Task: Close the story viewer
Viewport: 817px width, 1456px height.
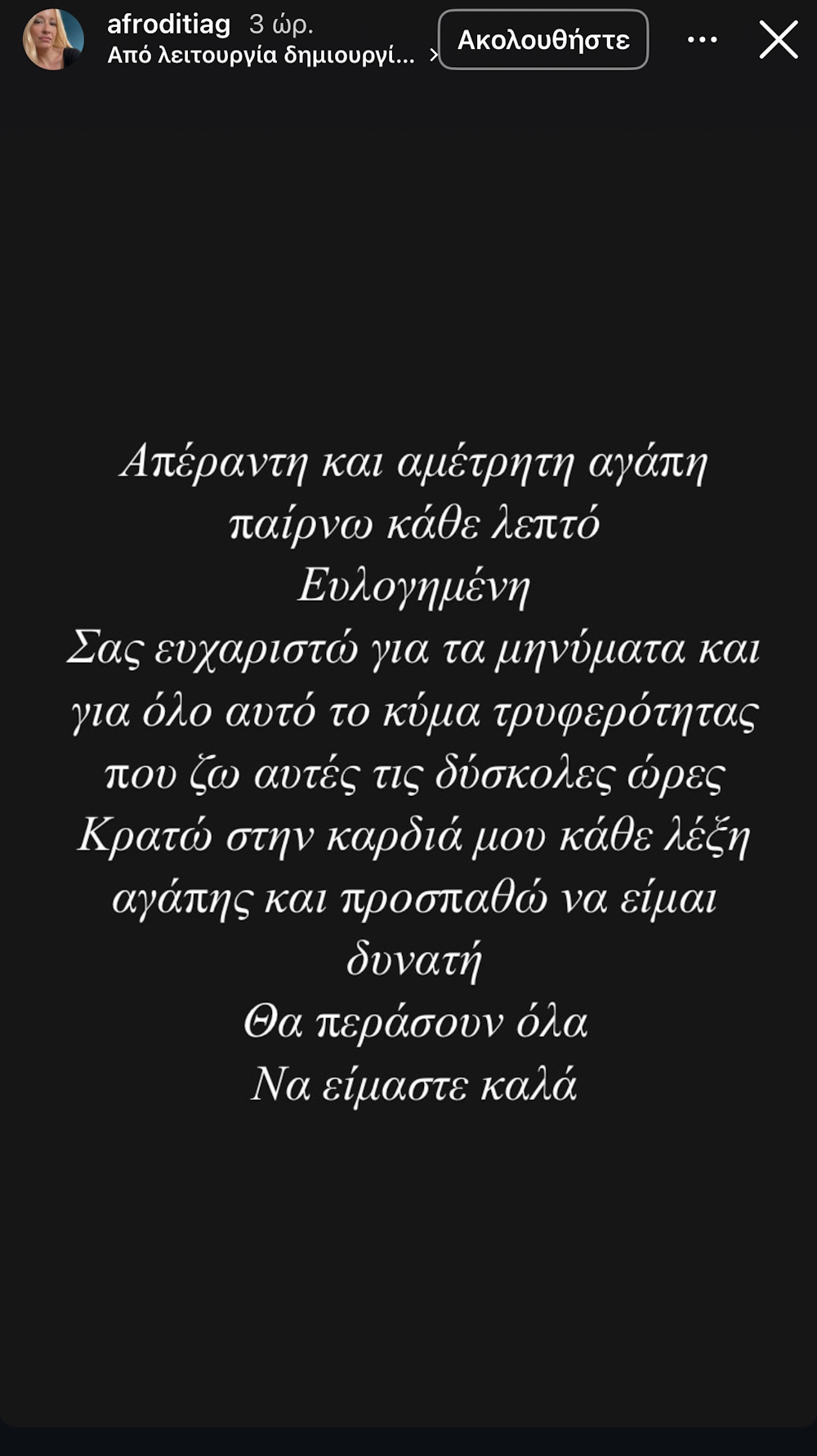Action: [x=778, y=39]
